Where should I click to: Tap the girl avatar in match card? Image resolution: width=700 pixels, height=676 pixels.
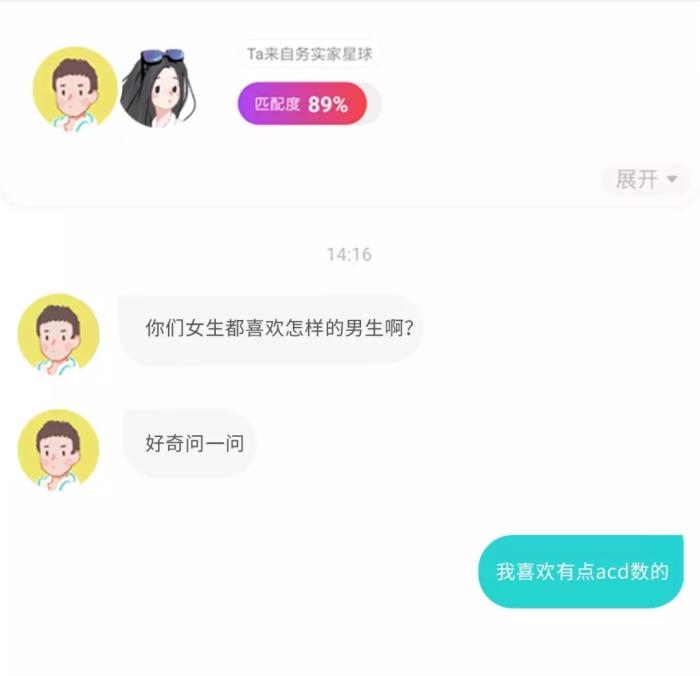pyautogui.click(x=158, y=89)
